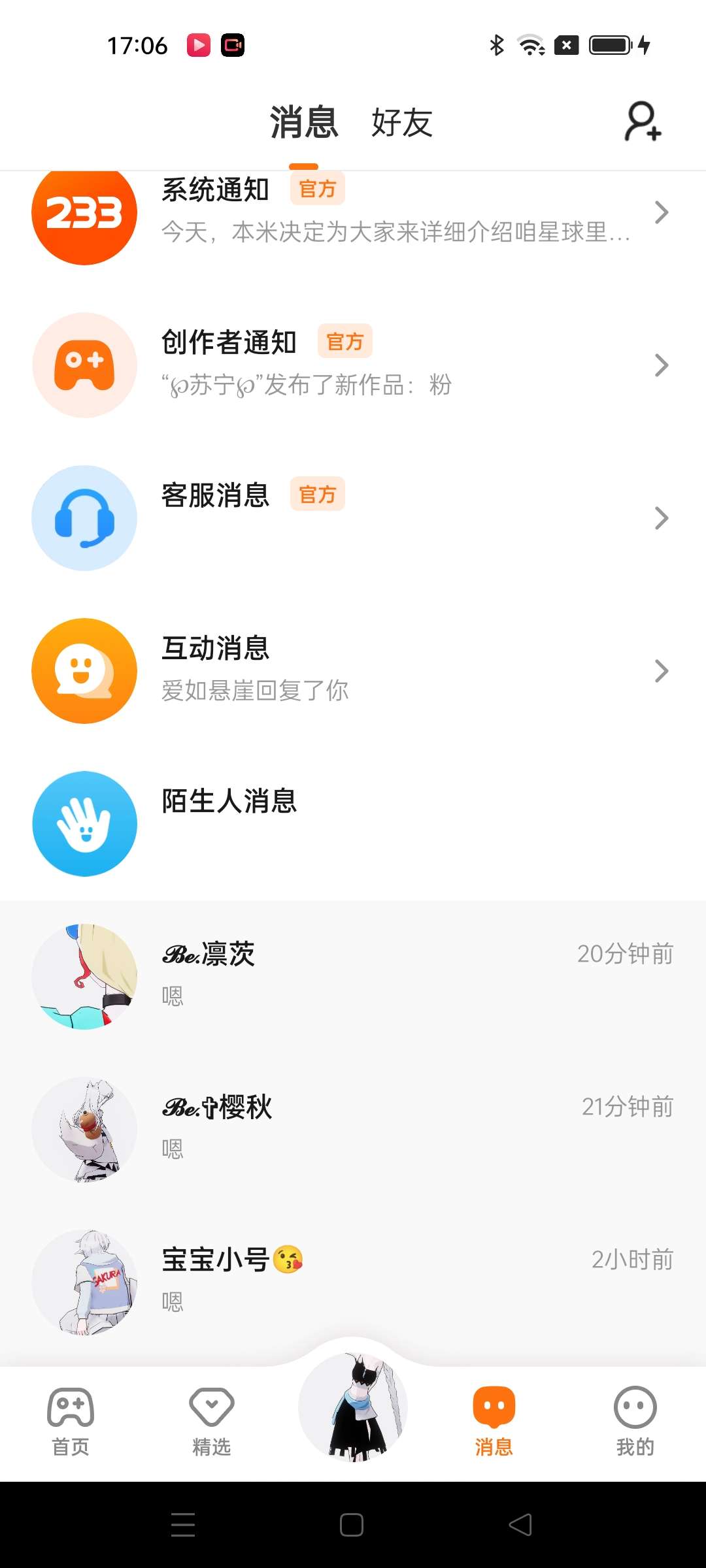Image resolution: width=706 pixels, height=1568 pixels.
Task: Select the 消息 top tab
Action: click(304, 123)
